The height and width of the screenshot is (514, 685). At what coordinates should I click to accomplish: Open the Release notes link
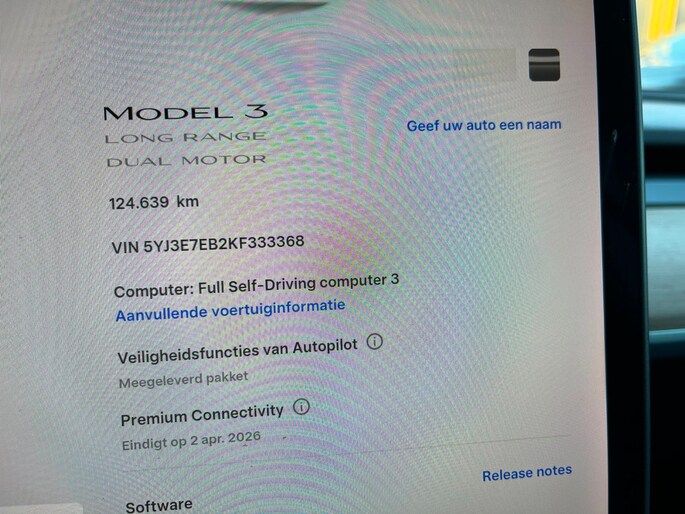pyautogui.click(x=527, y=473)
